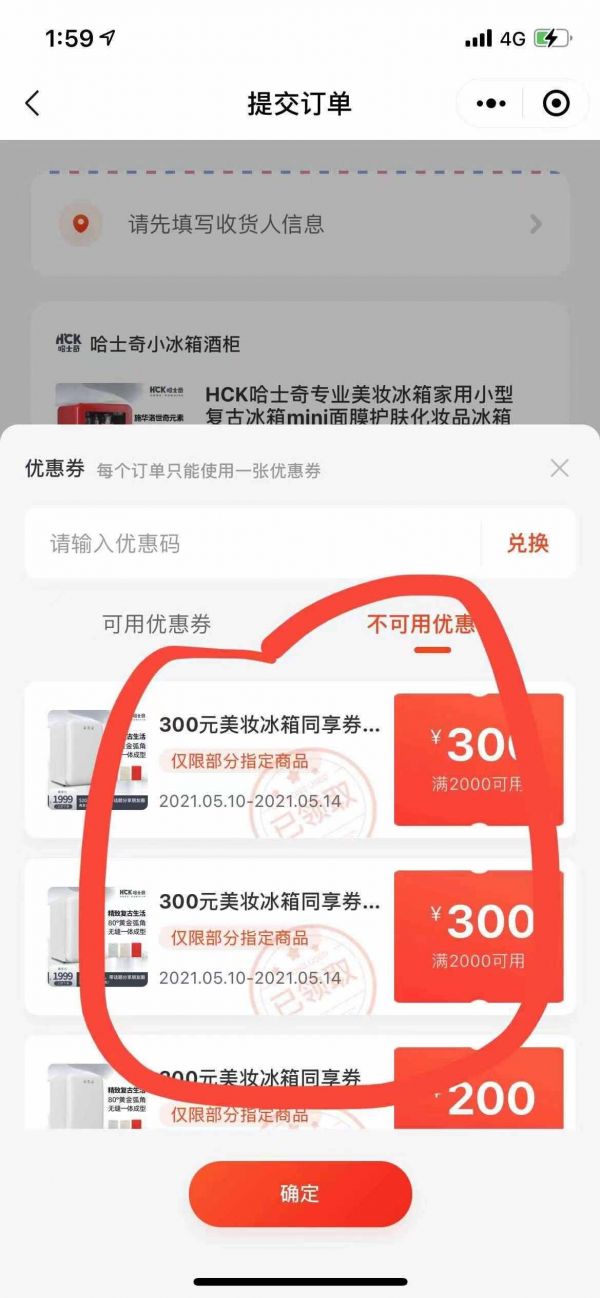Go back from the 提交订单 page
Viewport: 600px width, 1298px height.
[x=32, y=103]
